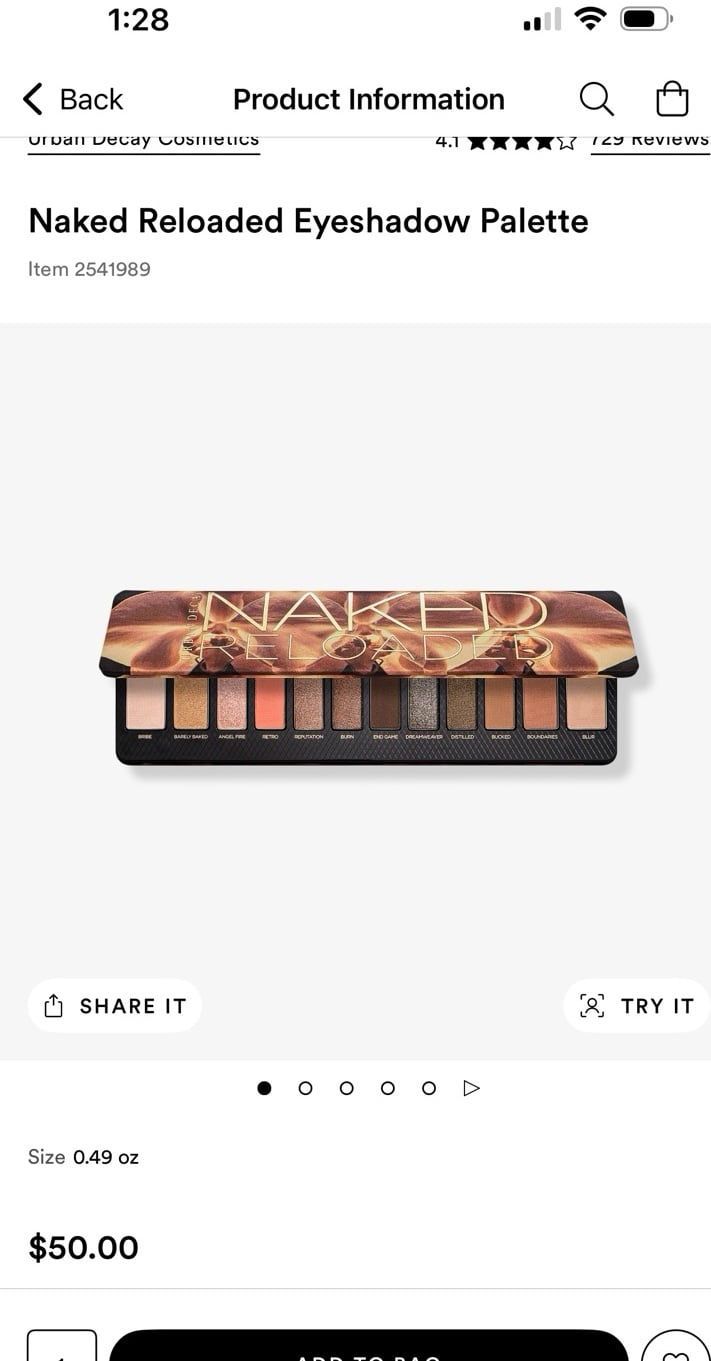Image resolution: width=711 pixels, height=1361 pixels.
Task: Open the 729 Reviews link
Action: pos(649,141)
